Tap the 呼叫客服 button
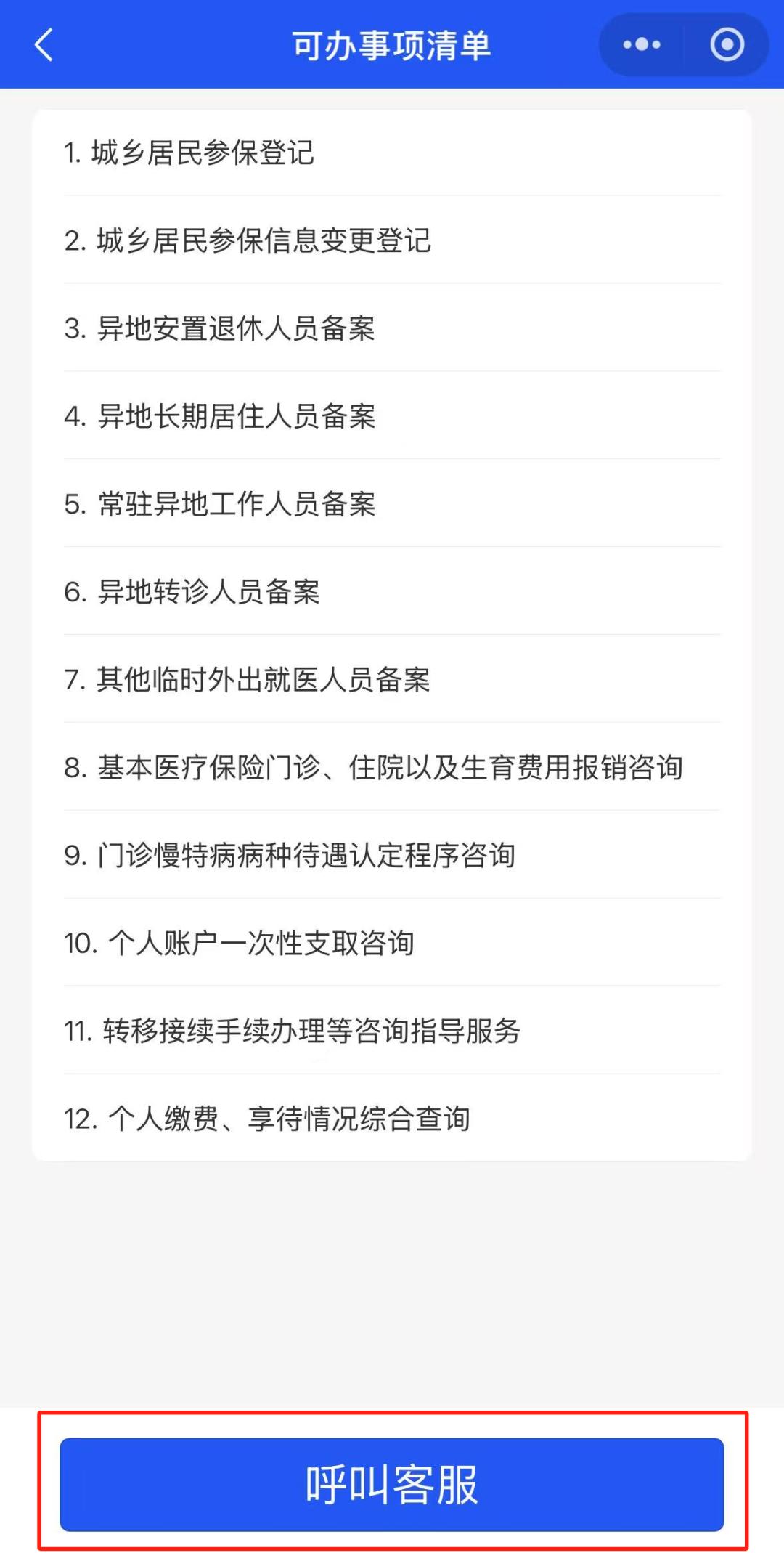Viewport: 784px width, 1553px height. coord(392,1485)
